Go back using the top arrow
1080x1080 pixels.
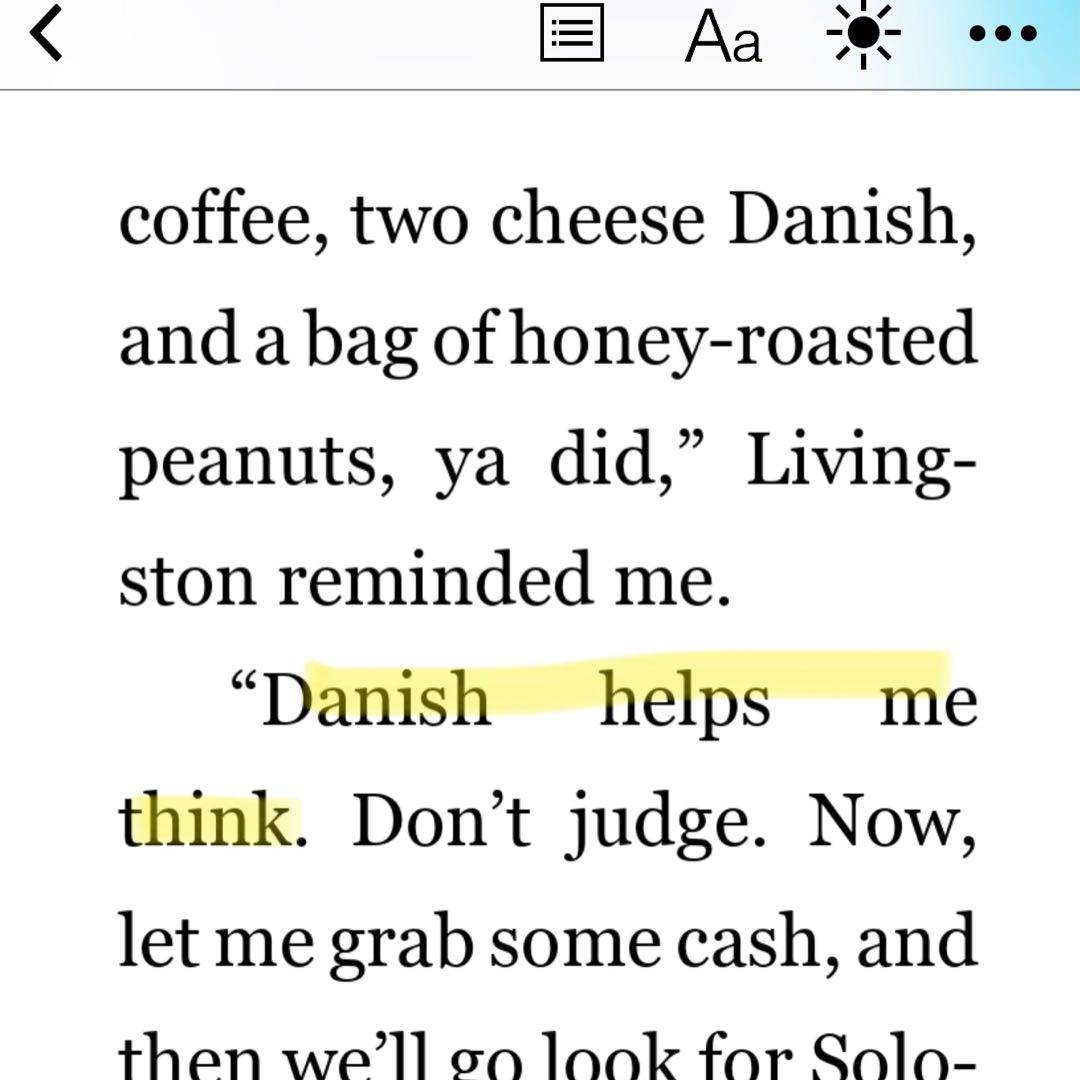[46, 34]
